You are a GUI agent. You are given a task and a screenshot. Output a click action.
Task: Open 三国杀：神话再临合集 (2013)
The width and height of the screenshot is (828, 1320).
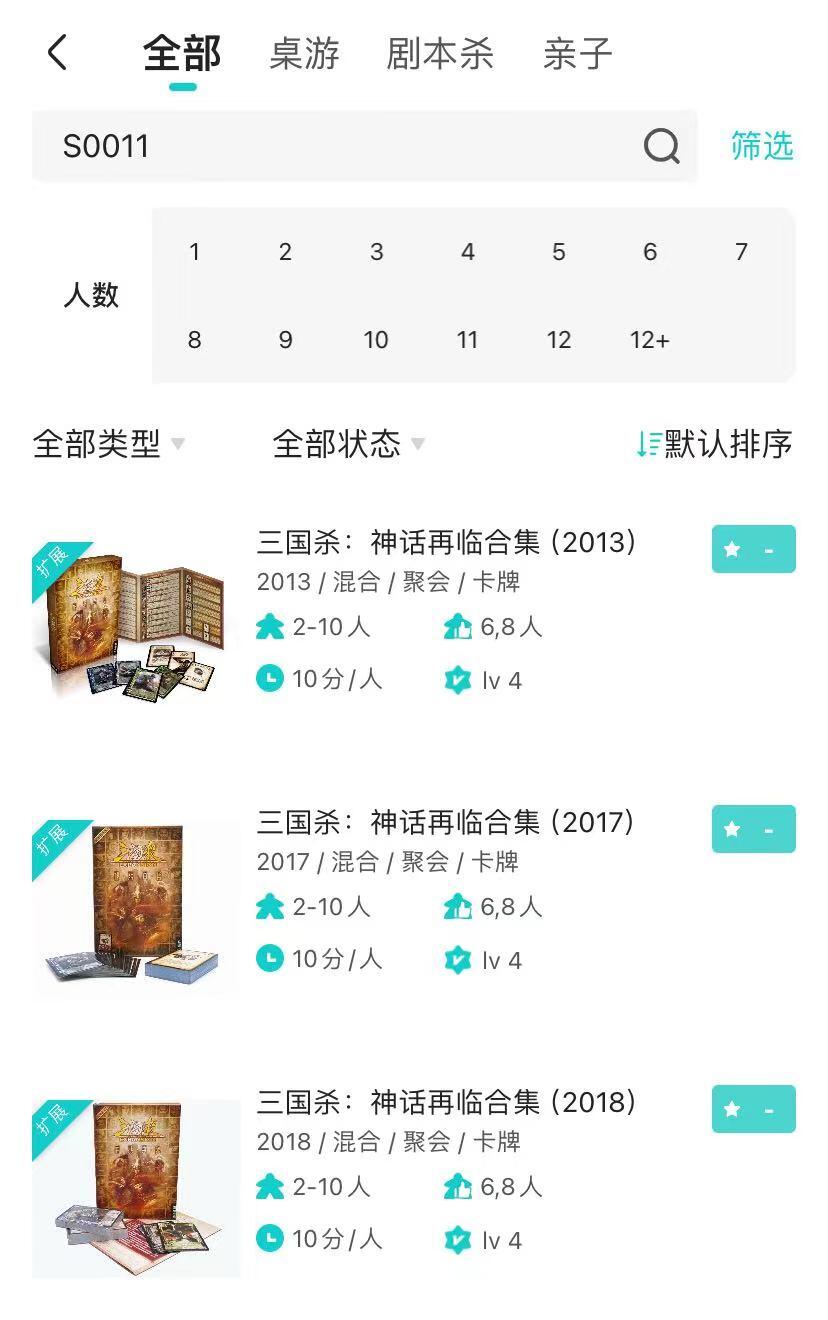pyautogui.click(x=447, y=542)
